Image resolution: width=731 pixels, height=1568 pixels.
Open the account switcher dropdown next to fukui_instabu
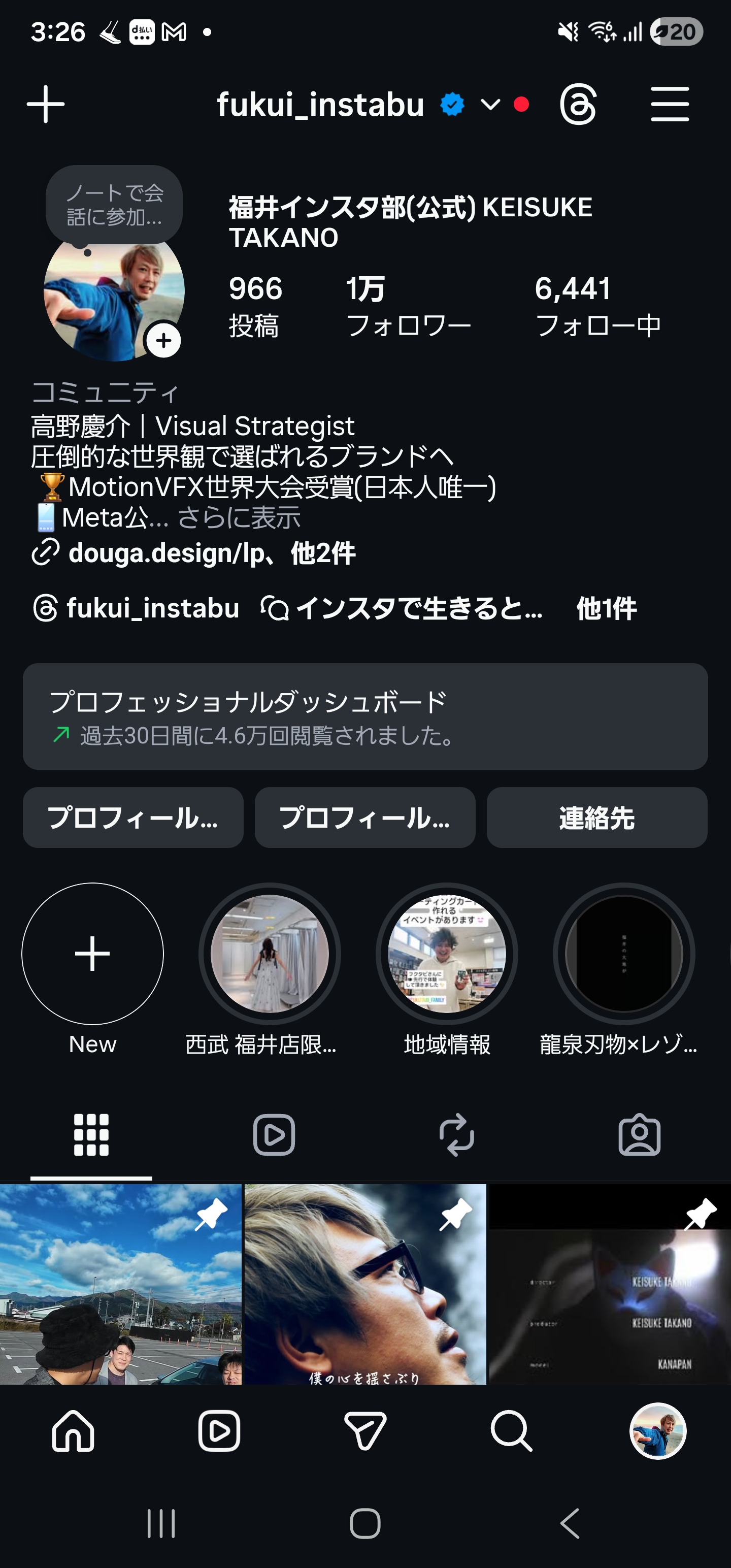[x=490, y=105]
